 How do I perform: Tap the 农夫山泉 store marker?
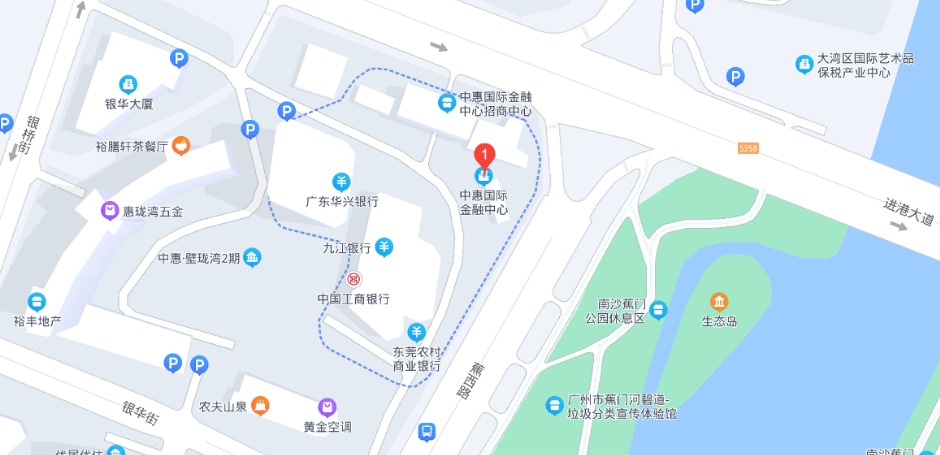(260, 405)
